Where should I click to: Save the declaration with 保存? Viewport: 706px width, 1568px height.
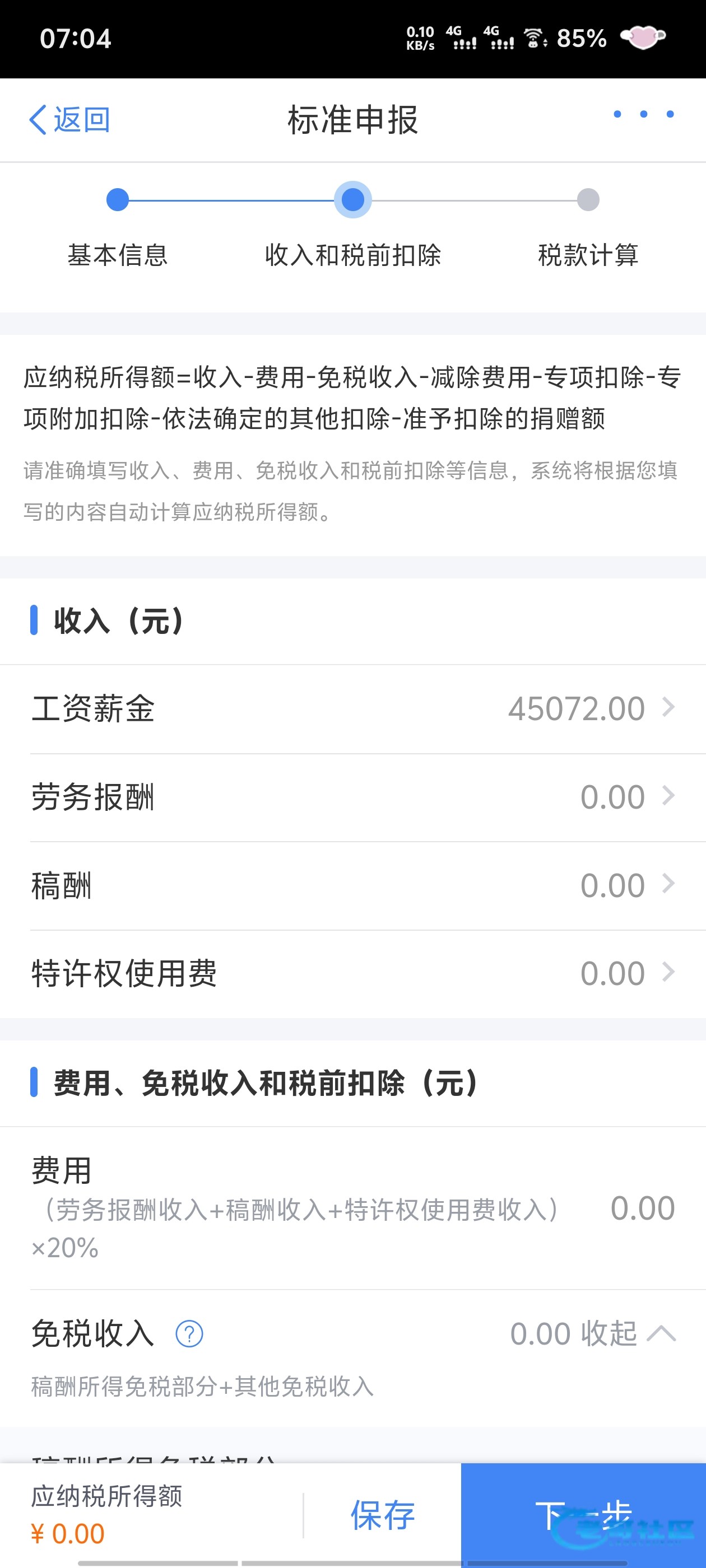click(x=383, y=1515)
